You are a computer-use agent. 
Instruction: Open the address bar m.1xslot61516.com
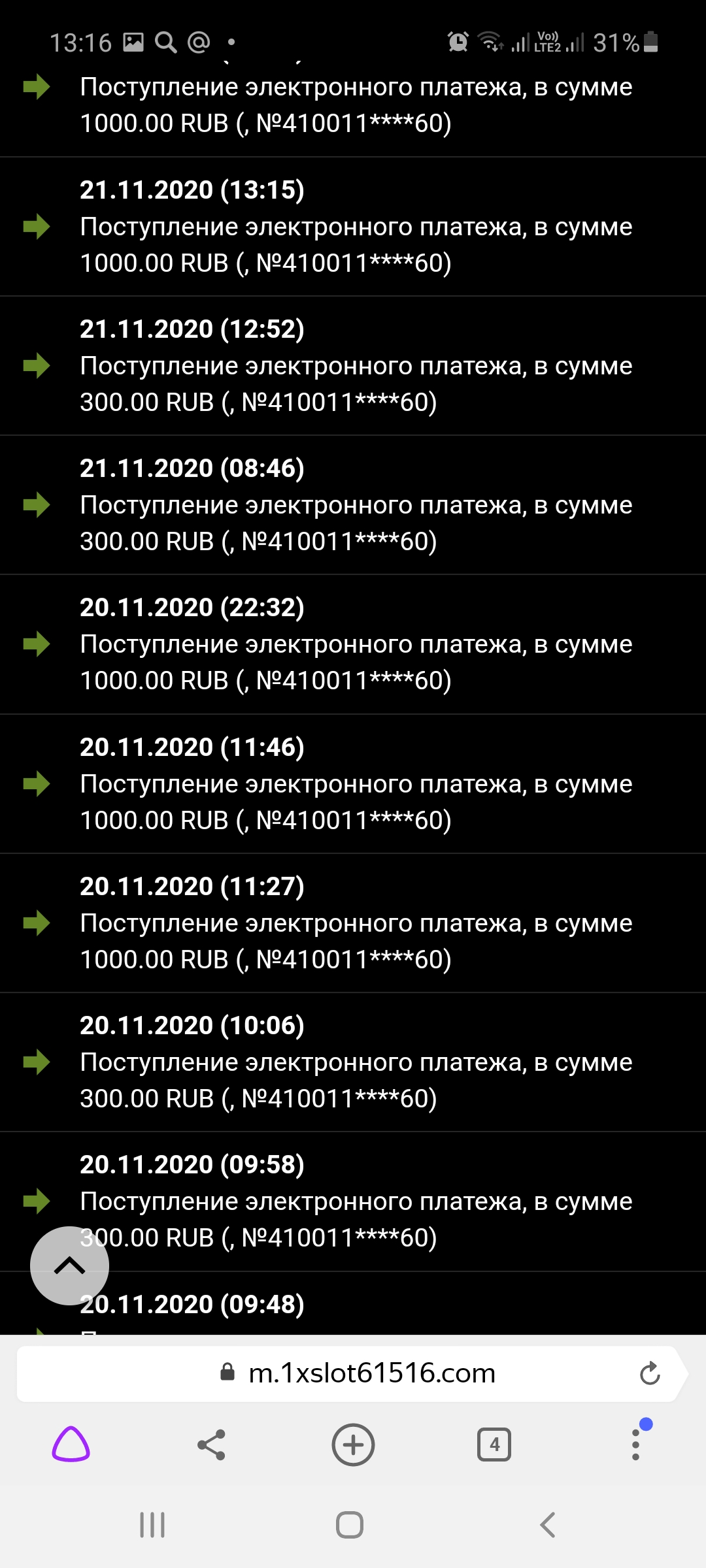[x=371, y=1373]
